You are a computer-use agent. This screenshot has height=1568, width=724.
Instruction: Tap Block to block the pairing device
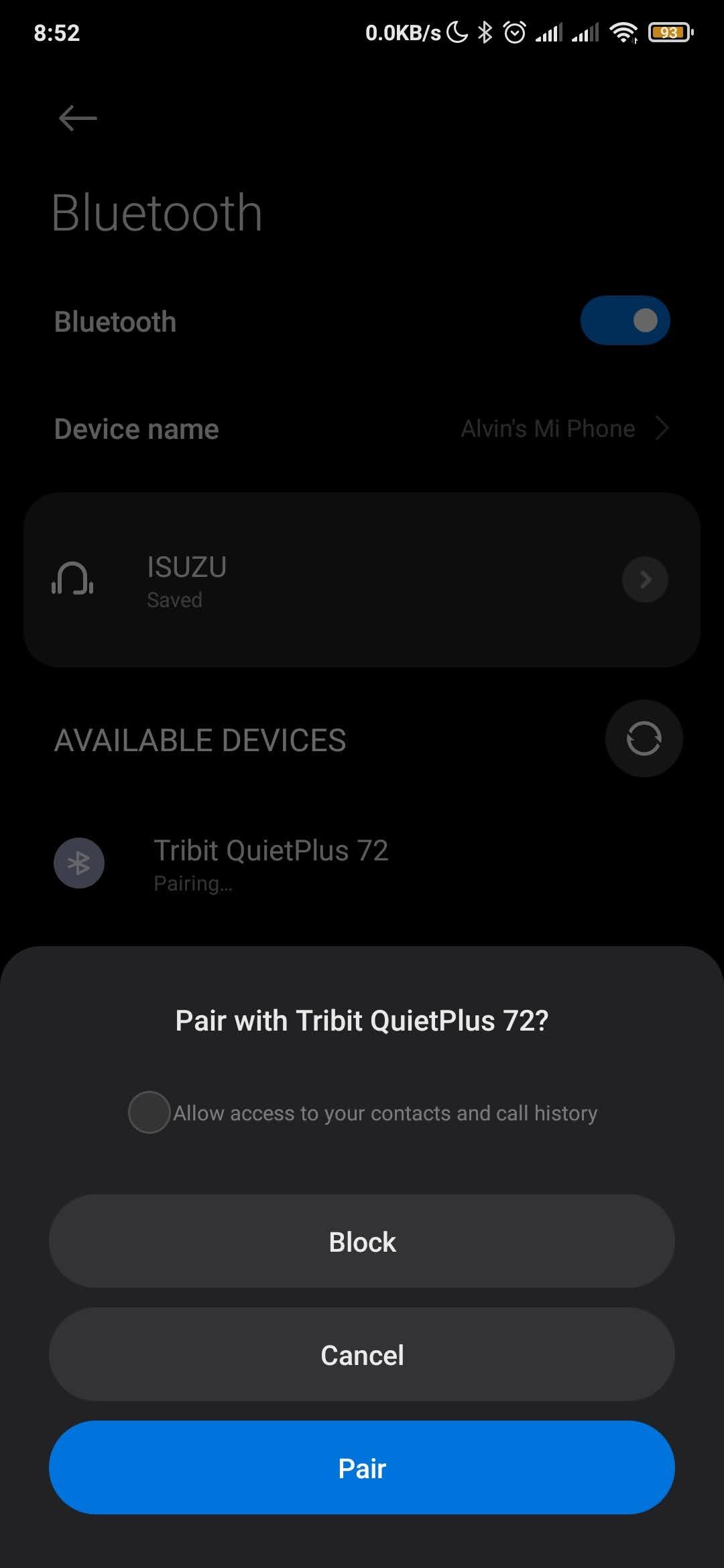point(362,1241)
